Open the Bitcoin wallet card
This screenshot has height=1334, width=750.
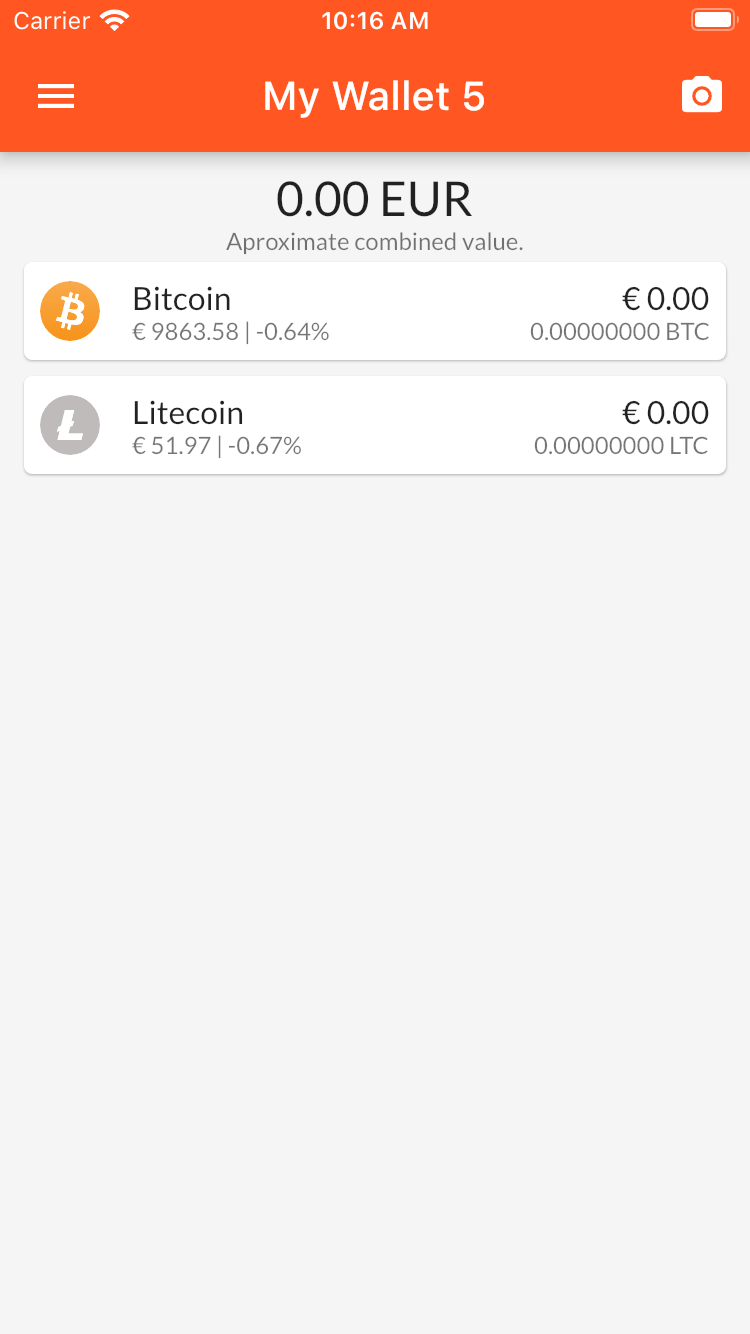pos(375,311)
